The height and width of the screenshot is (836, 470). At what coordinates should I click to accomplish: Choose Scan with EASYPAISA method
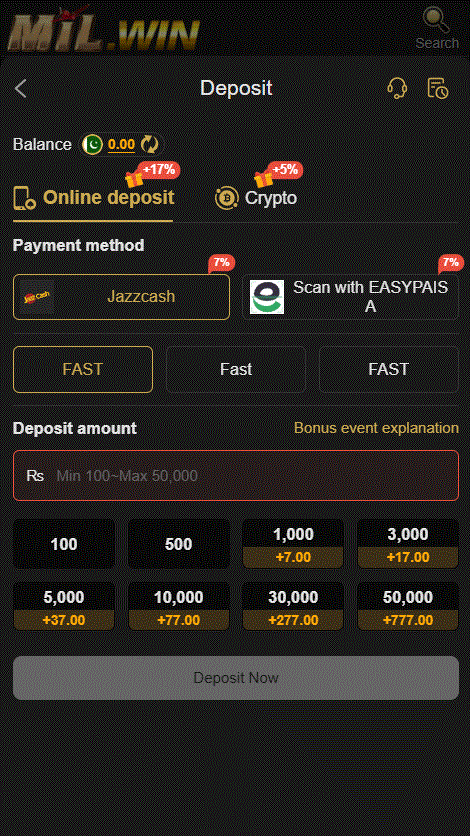coord(351,297)
